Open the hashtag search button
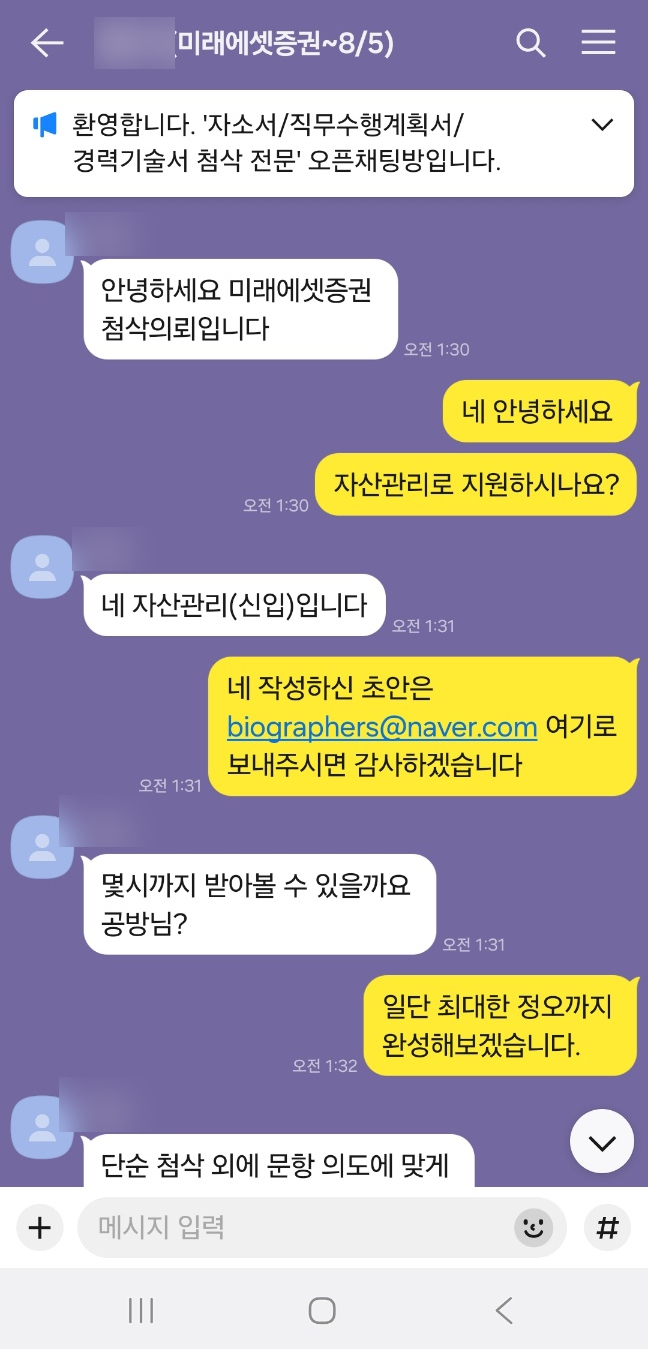 607,1227
